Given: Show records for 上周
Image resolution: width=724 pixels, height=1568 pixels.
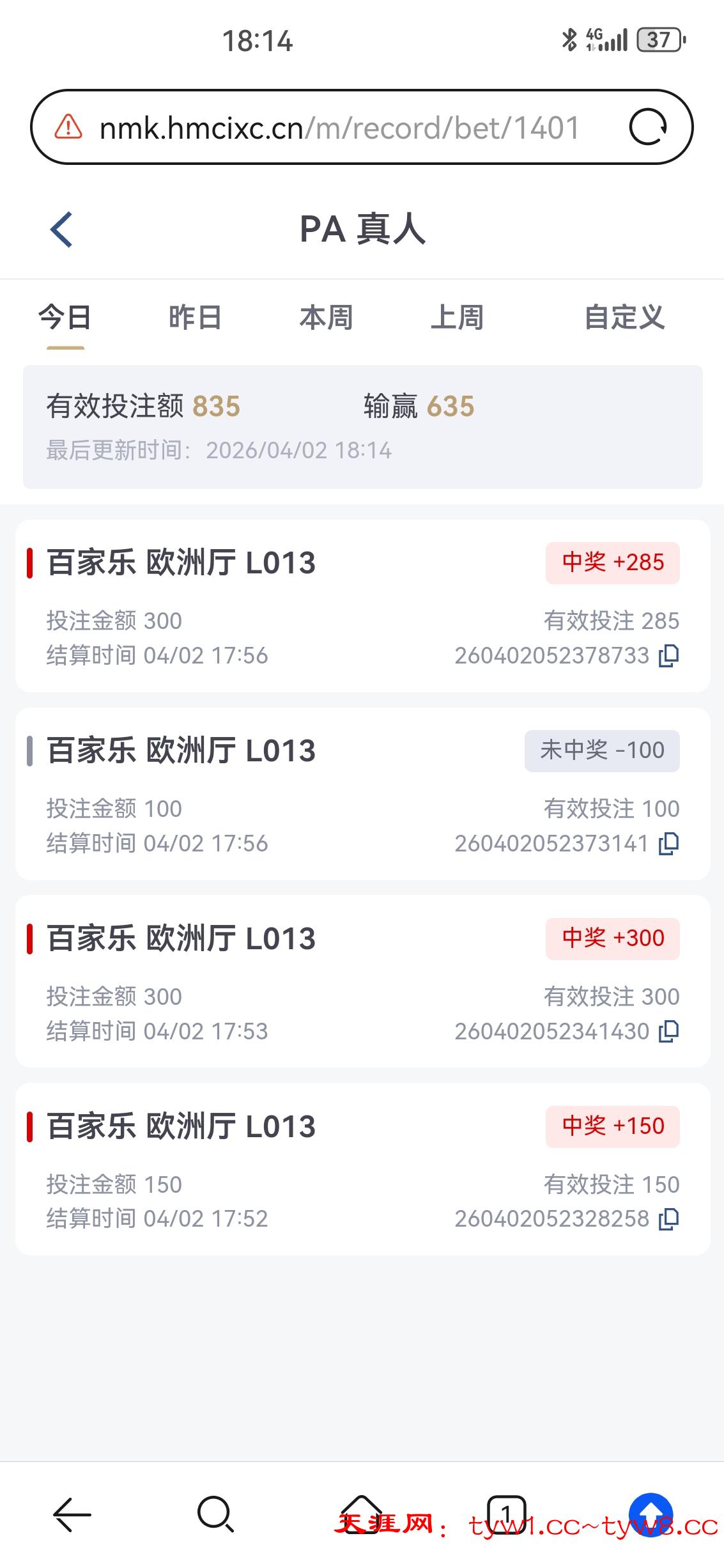Looking at the screenshot, I should pyautogui.click(x=457, y=318).
